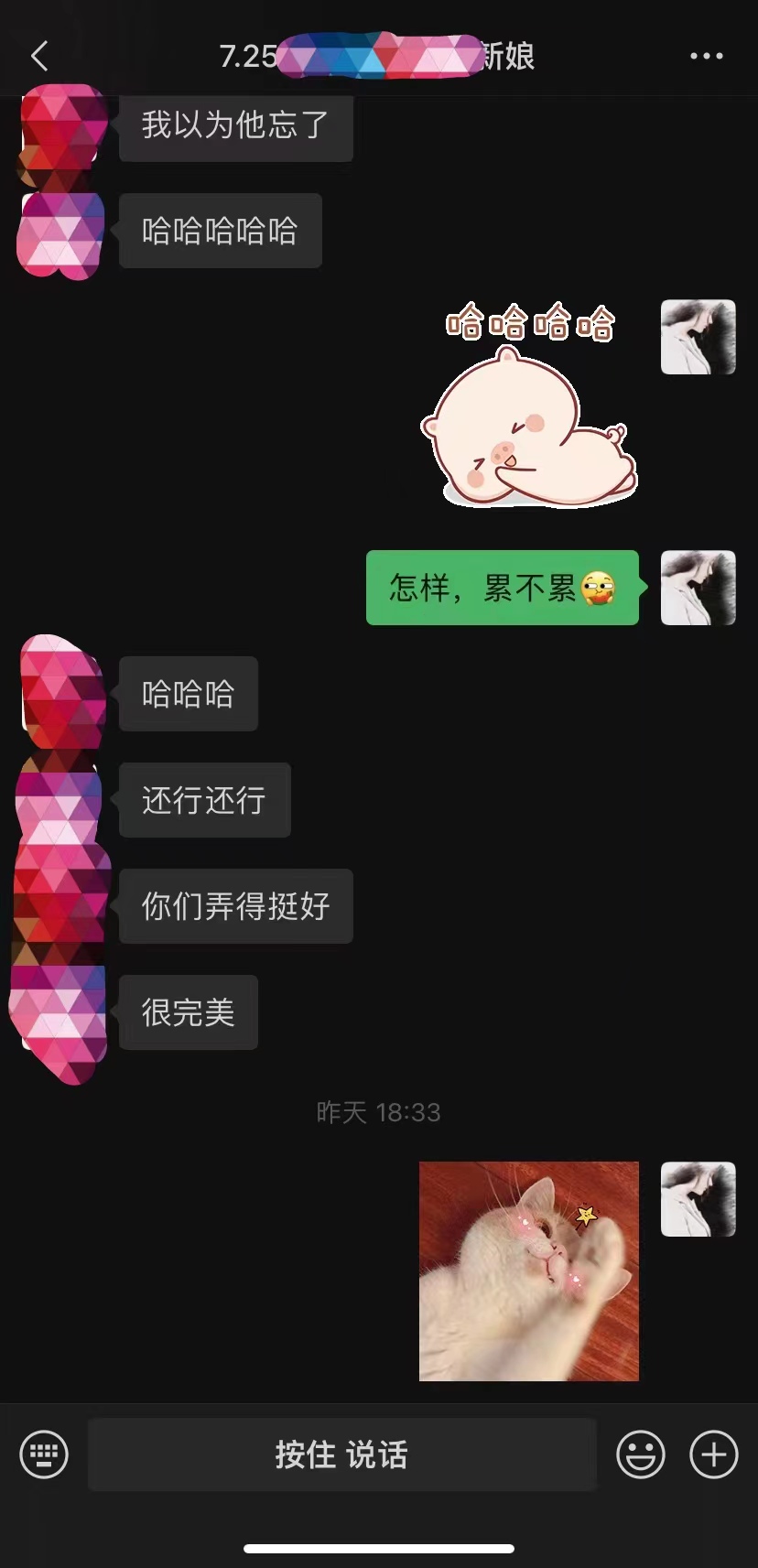Open the plus attachments menu

tap(714, 1454)
